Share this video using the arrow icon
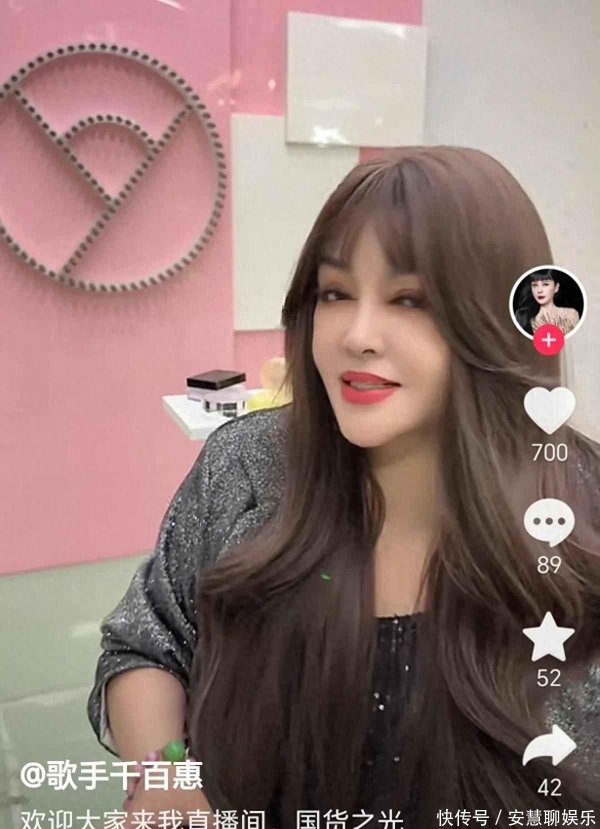Screen dimensions: 600x829 point(549,745)
